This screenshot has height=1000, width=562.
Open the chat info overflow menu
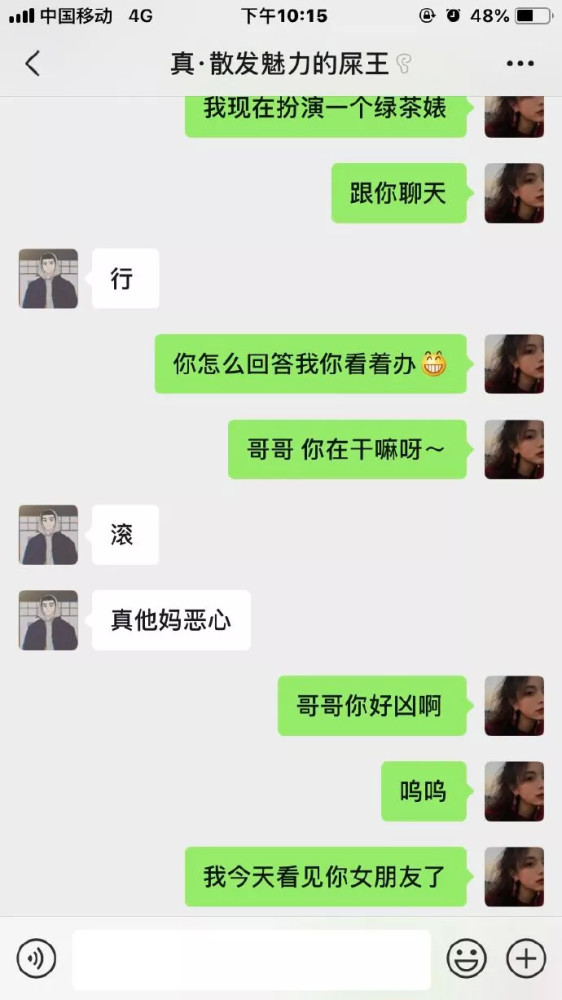point(520,63)
